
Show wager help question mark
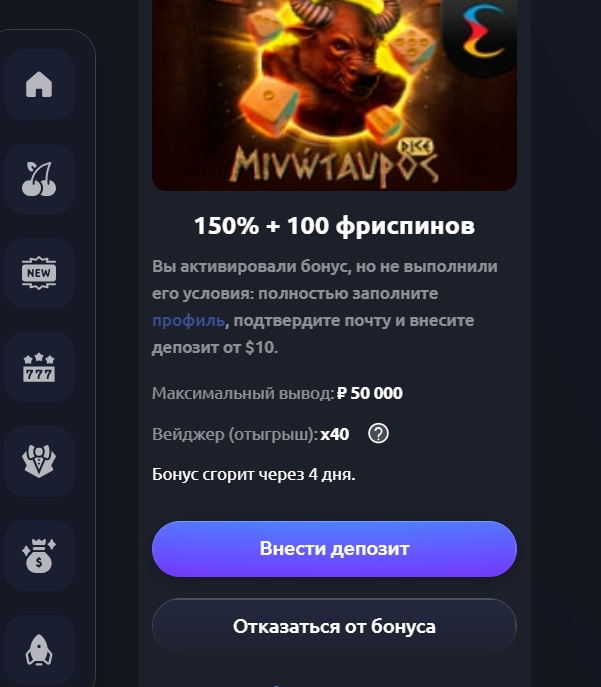[x=378, y=434]
